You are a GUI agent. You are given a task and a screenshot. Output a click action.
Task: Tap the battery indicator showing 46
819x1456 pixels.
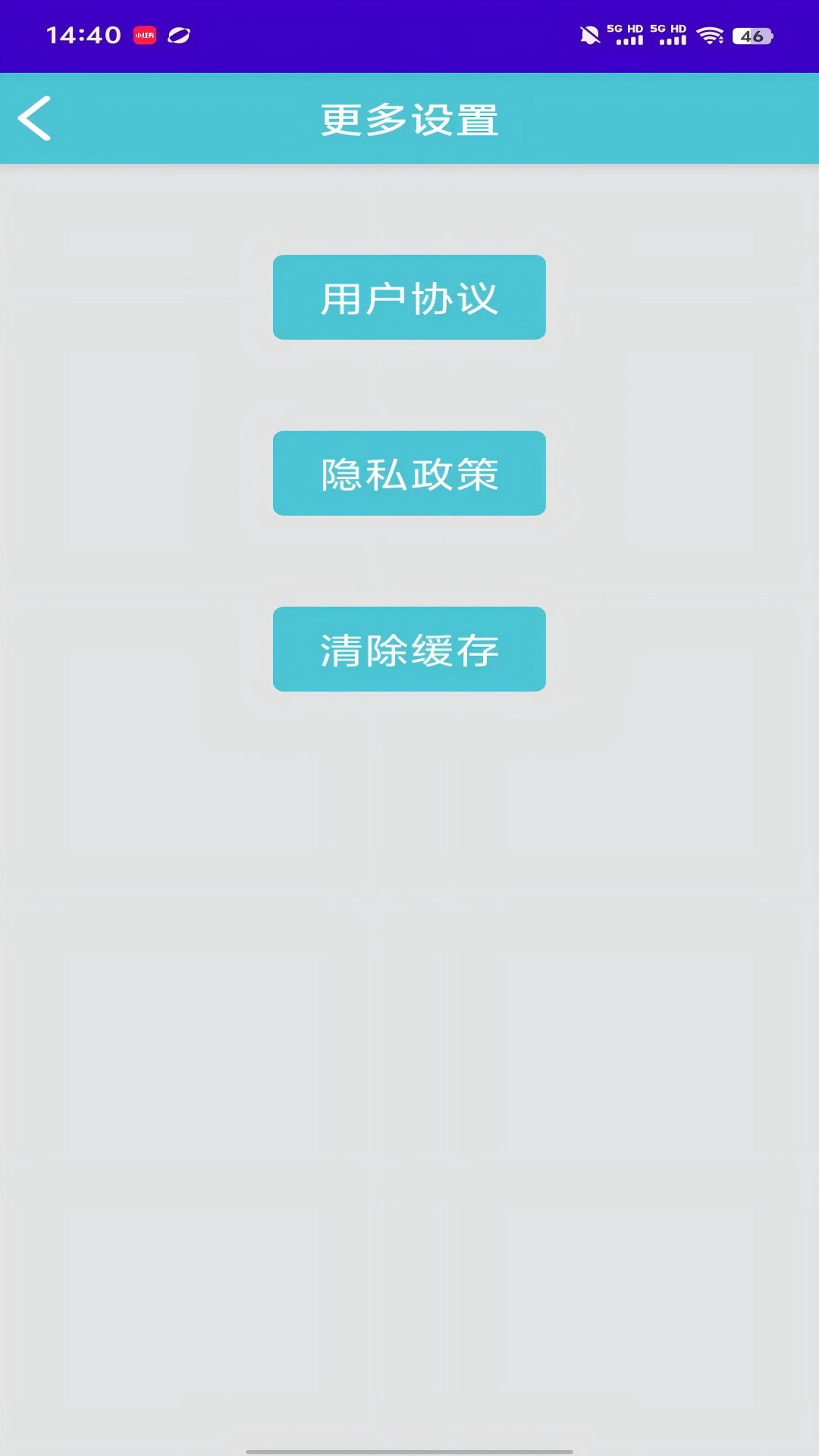click(751, 35)
